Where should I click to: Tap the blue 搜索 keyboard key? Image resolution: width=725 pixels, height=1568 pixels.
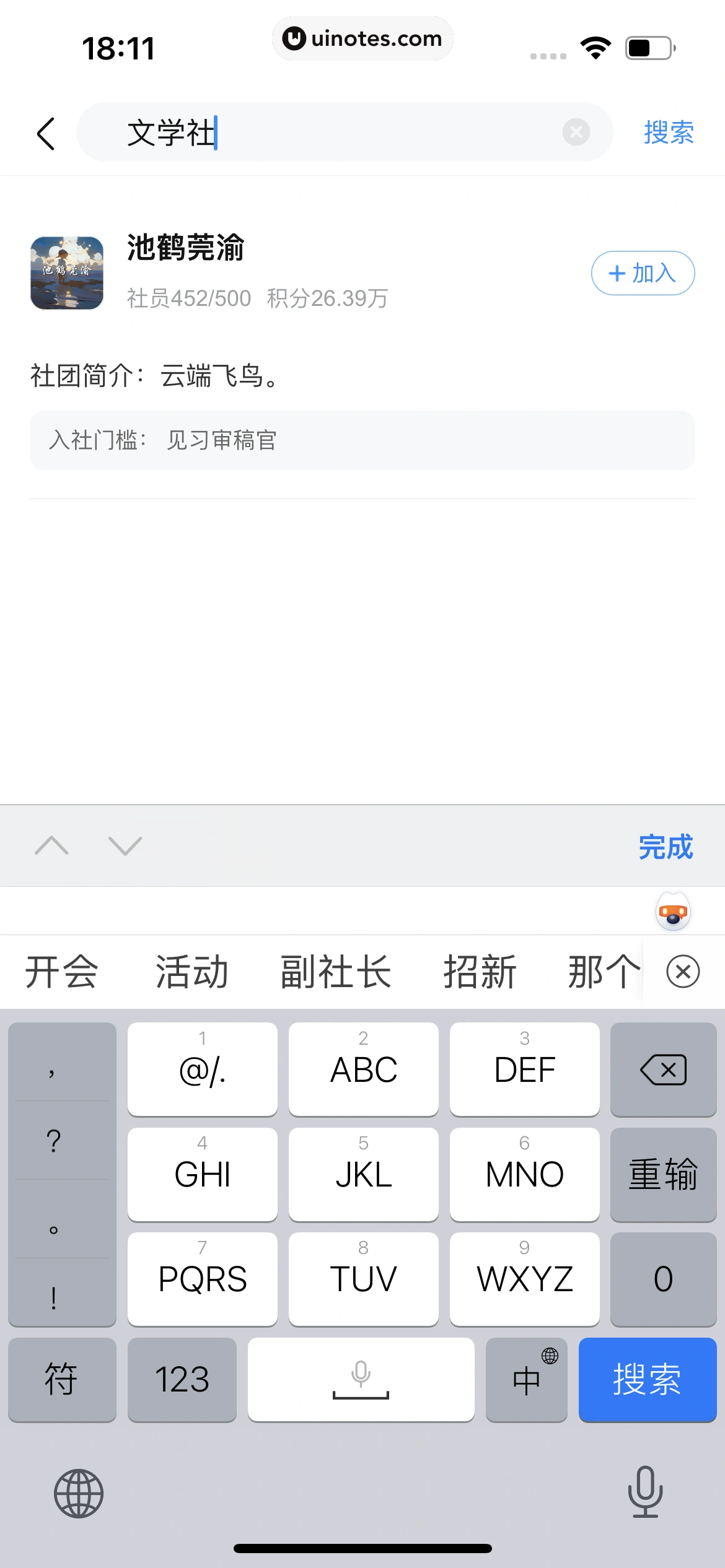(x=647, y=1380)
